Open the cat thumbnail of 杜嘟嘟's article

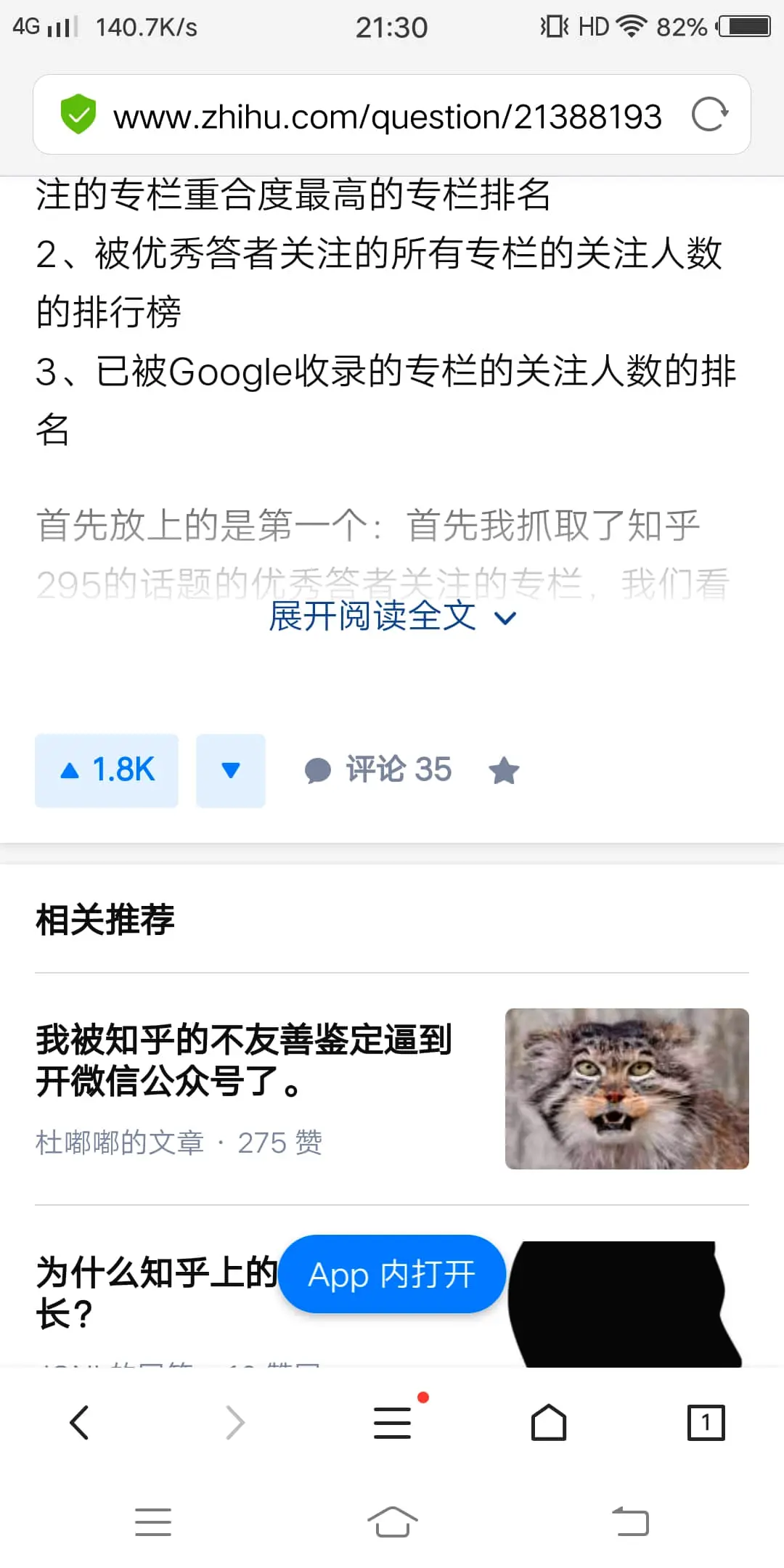coord(626,1088)
